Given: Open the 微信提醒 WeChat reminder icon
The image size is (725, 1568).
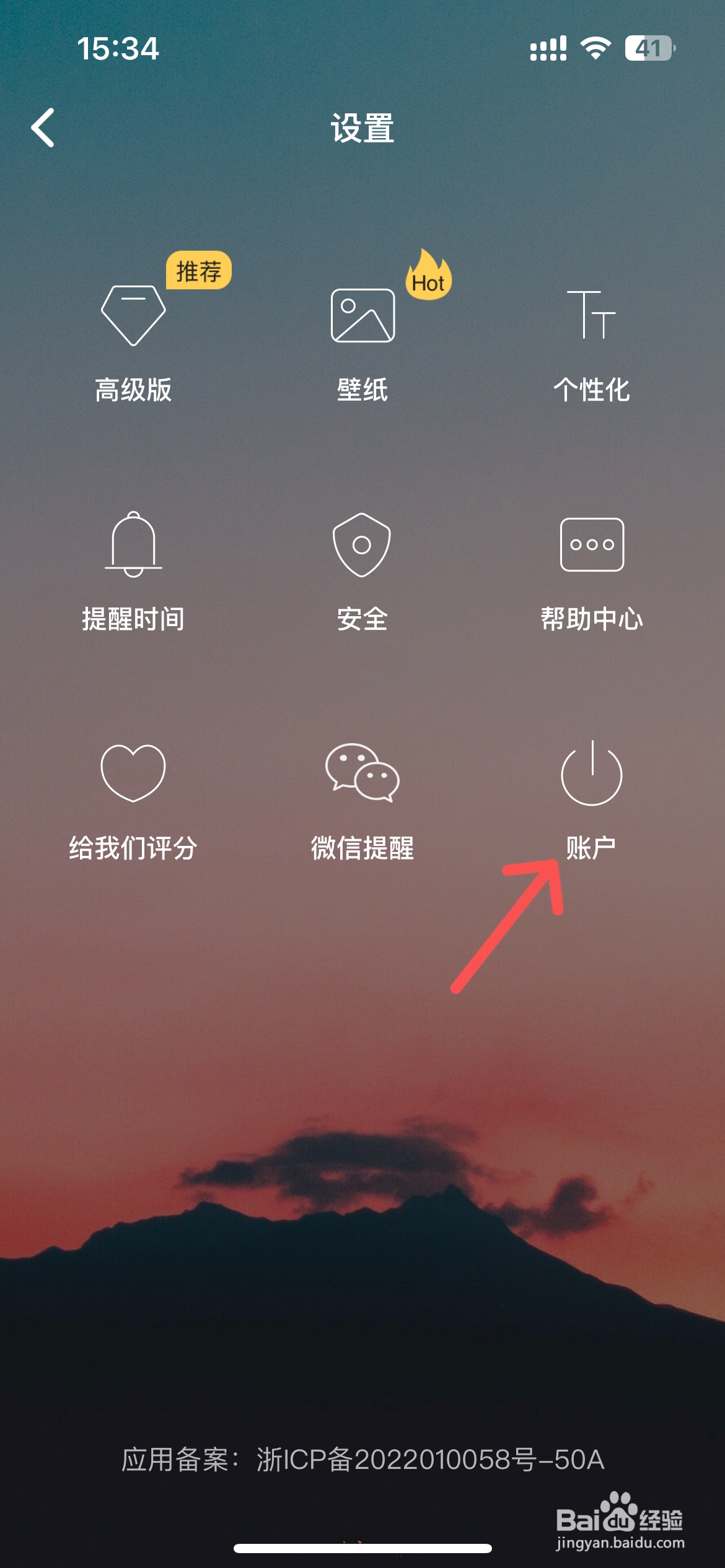Looking at the screenshot, I should [x=362, y=777].
